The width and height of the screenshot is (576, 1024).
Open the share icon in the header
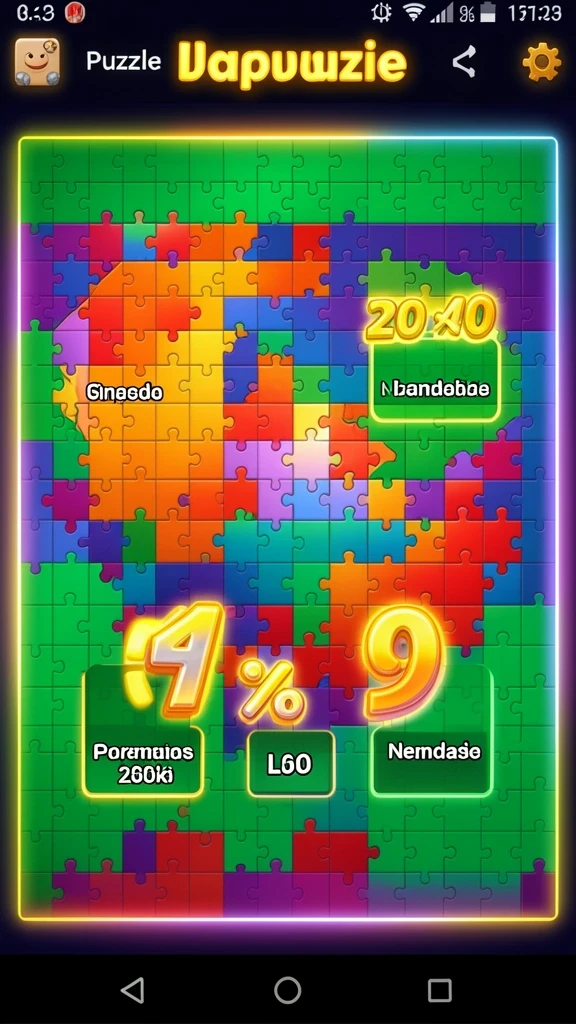point(464,62)
